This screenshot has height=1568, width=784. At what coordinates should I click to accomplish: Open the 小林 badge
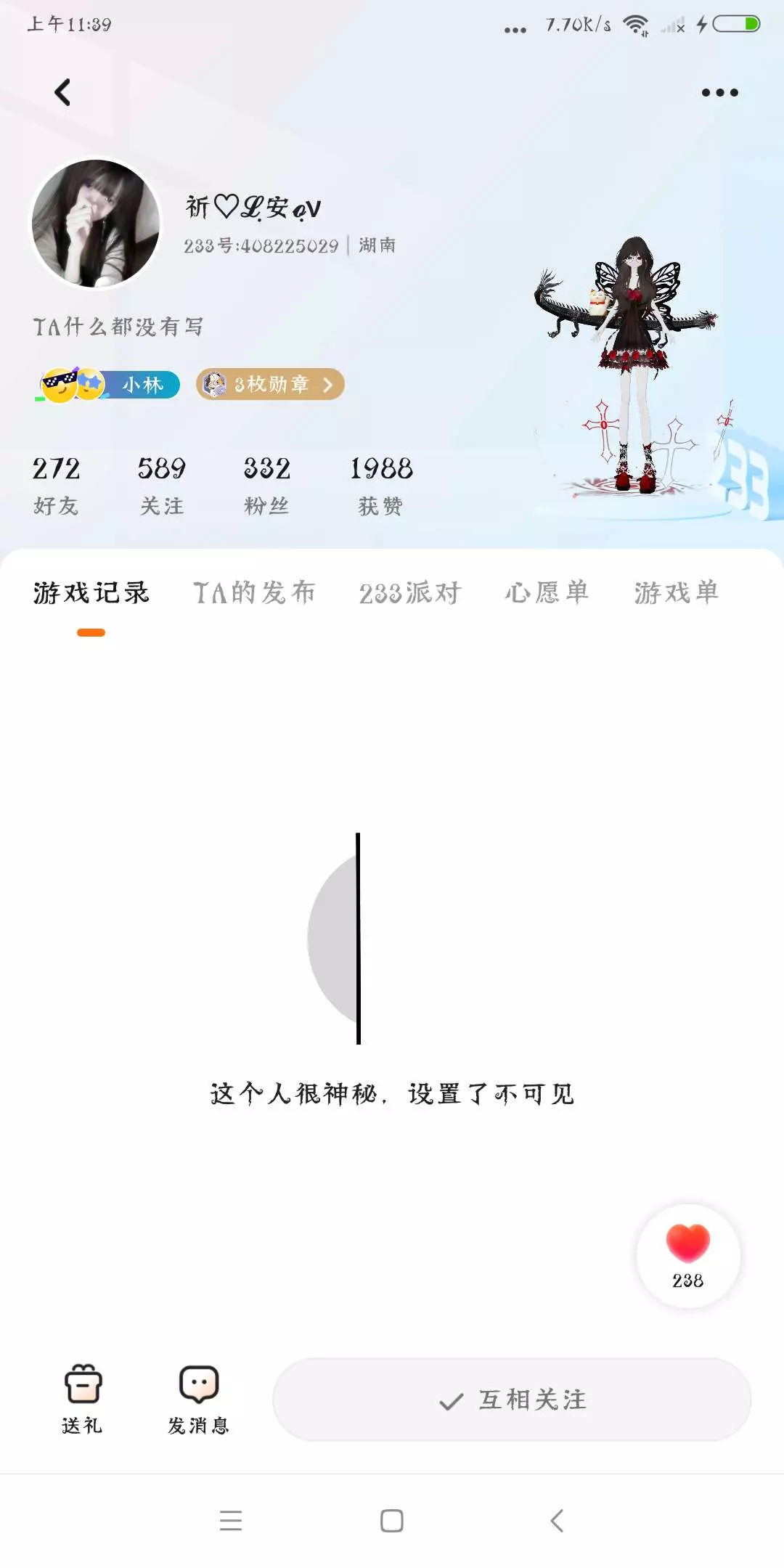[x=109, y=384]
